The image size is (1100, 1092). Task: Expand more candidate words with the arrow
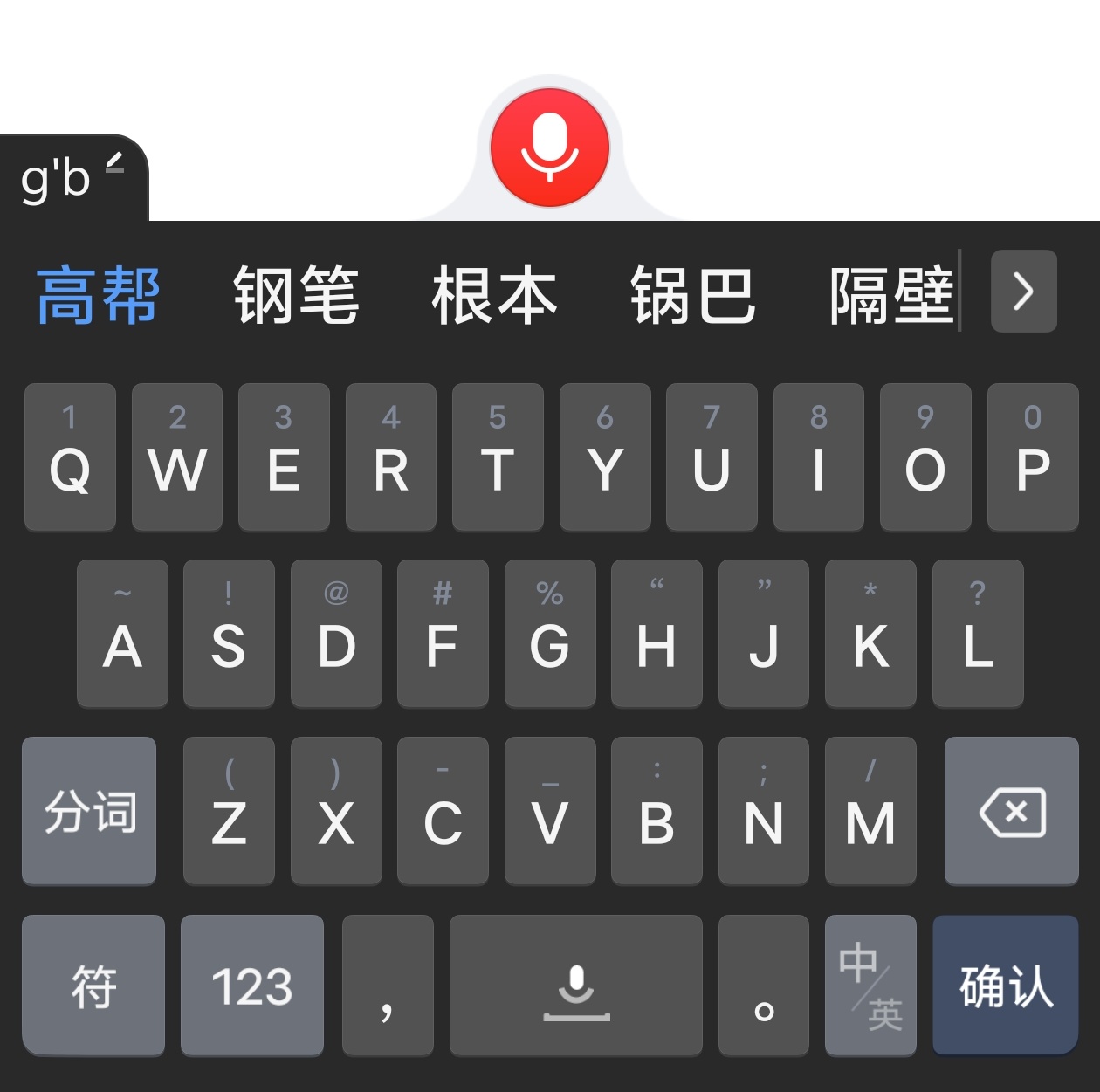(1023, 291)
